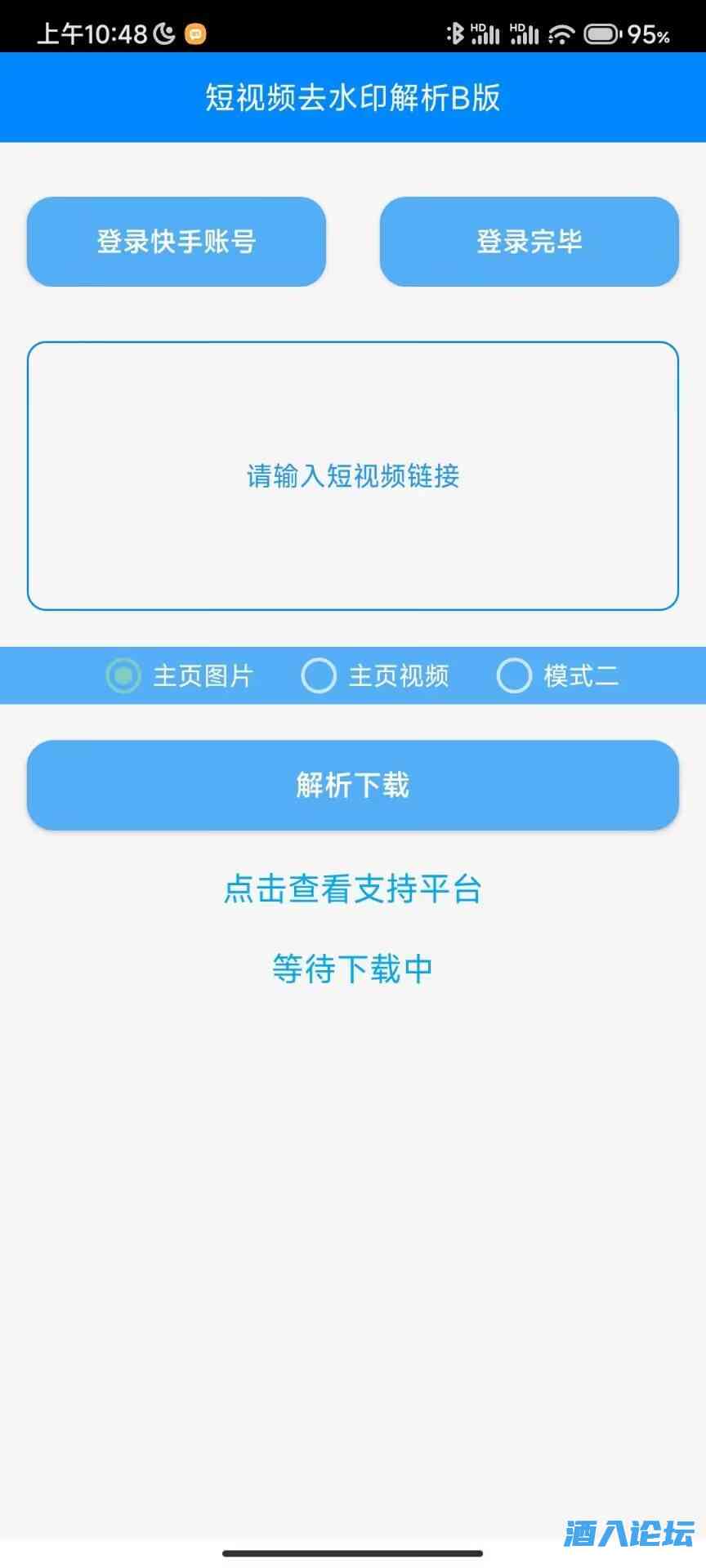
Task: Tap the 解析下载 button
Action: tap(353, 785)
